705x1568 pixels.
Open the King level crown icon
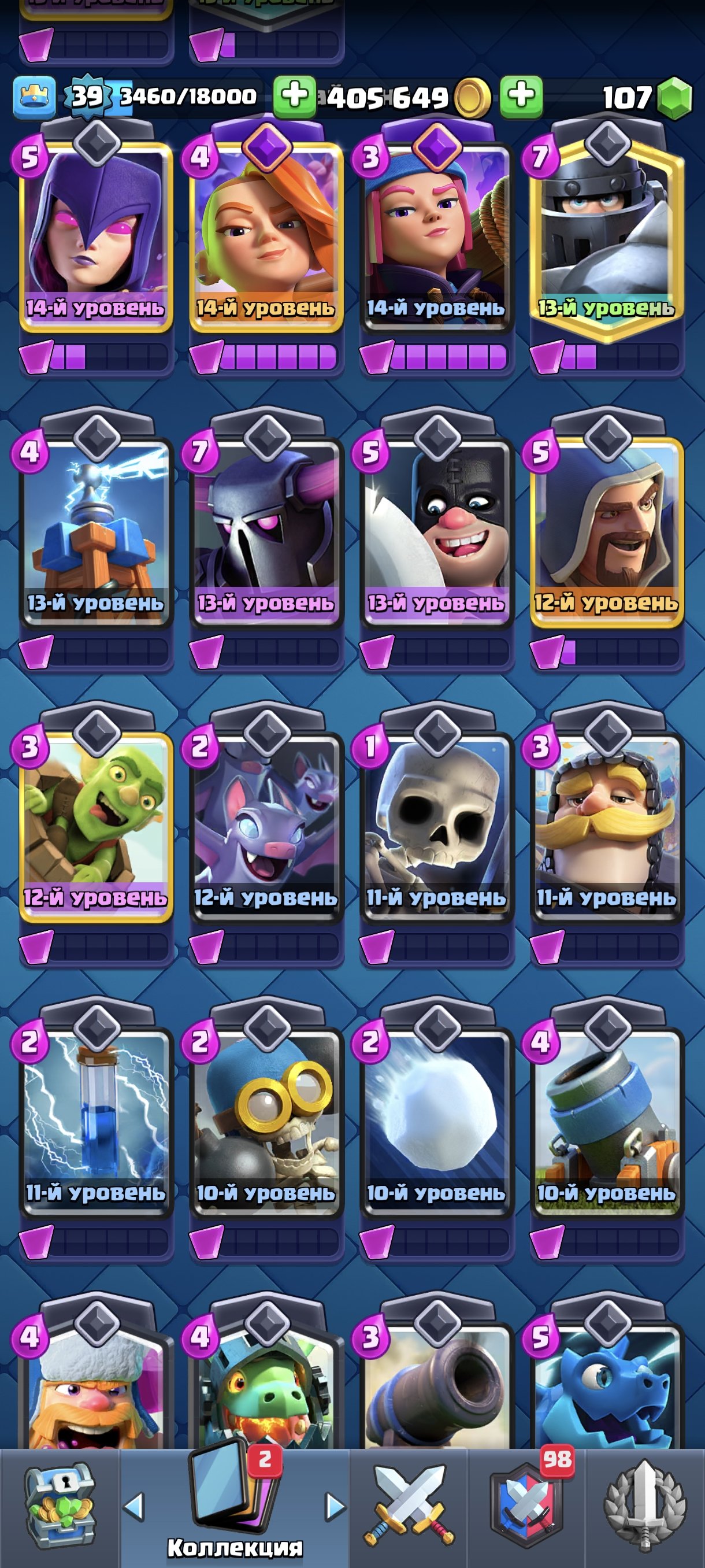34,96
